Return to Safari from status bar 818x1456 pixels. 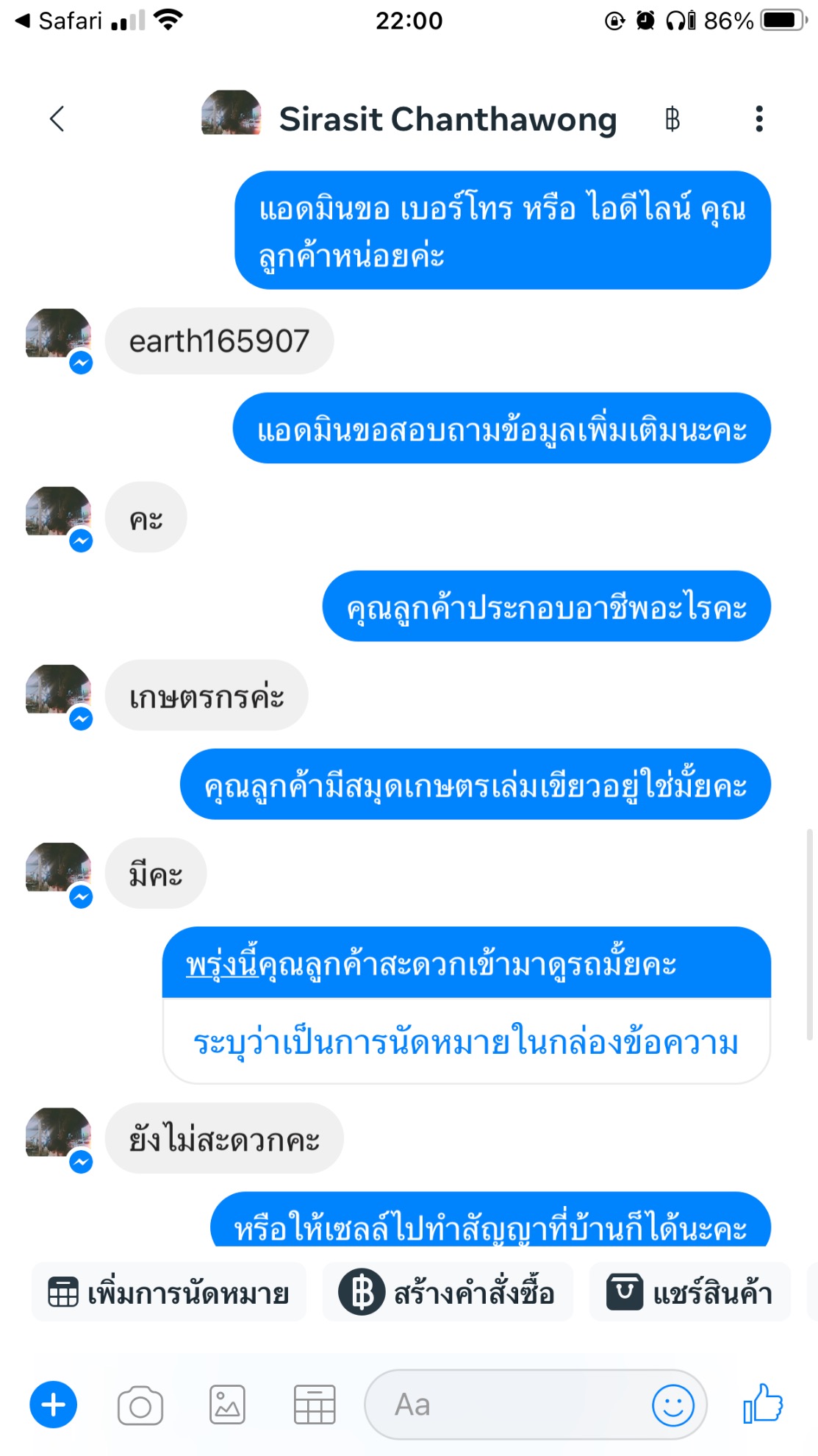pos(59,21)
